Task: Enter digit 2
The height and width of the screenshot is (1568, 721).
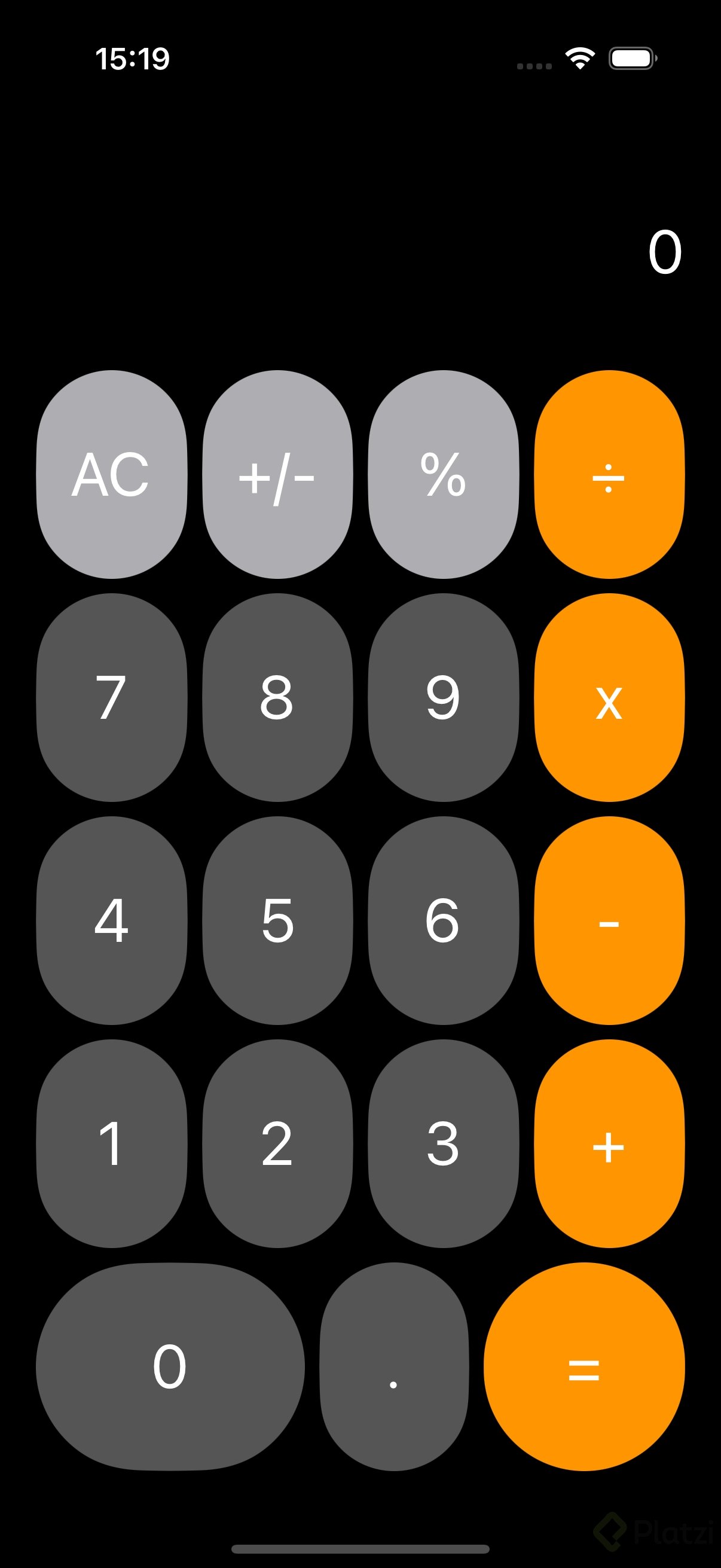Action: pyautogui.click(x=277, y=1143)
